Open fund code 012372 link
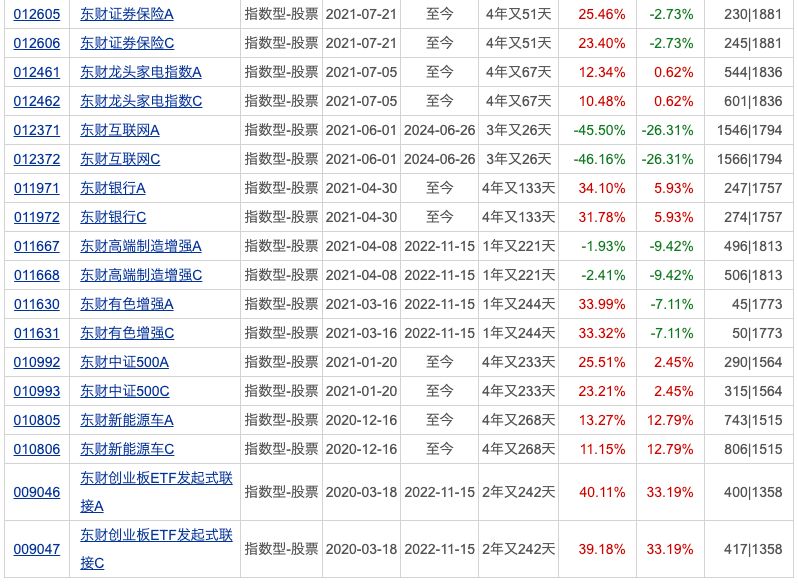 36,159
